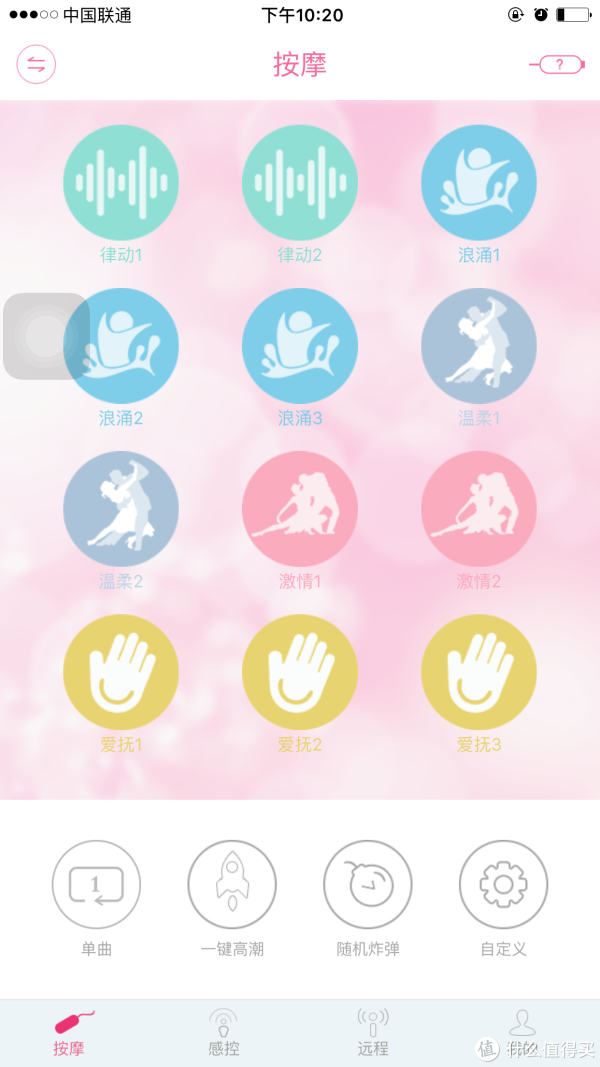Pick the 浪涌3 mode
Screen dimensions: 600x1067
300,346
